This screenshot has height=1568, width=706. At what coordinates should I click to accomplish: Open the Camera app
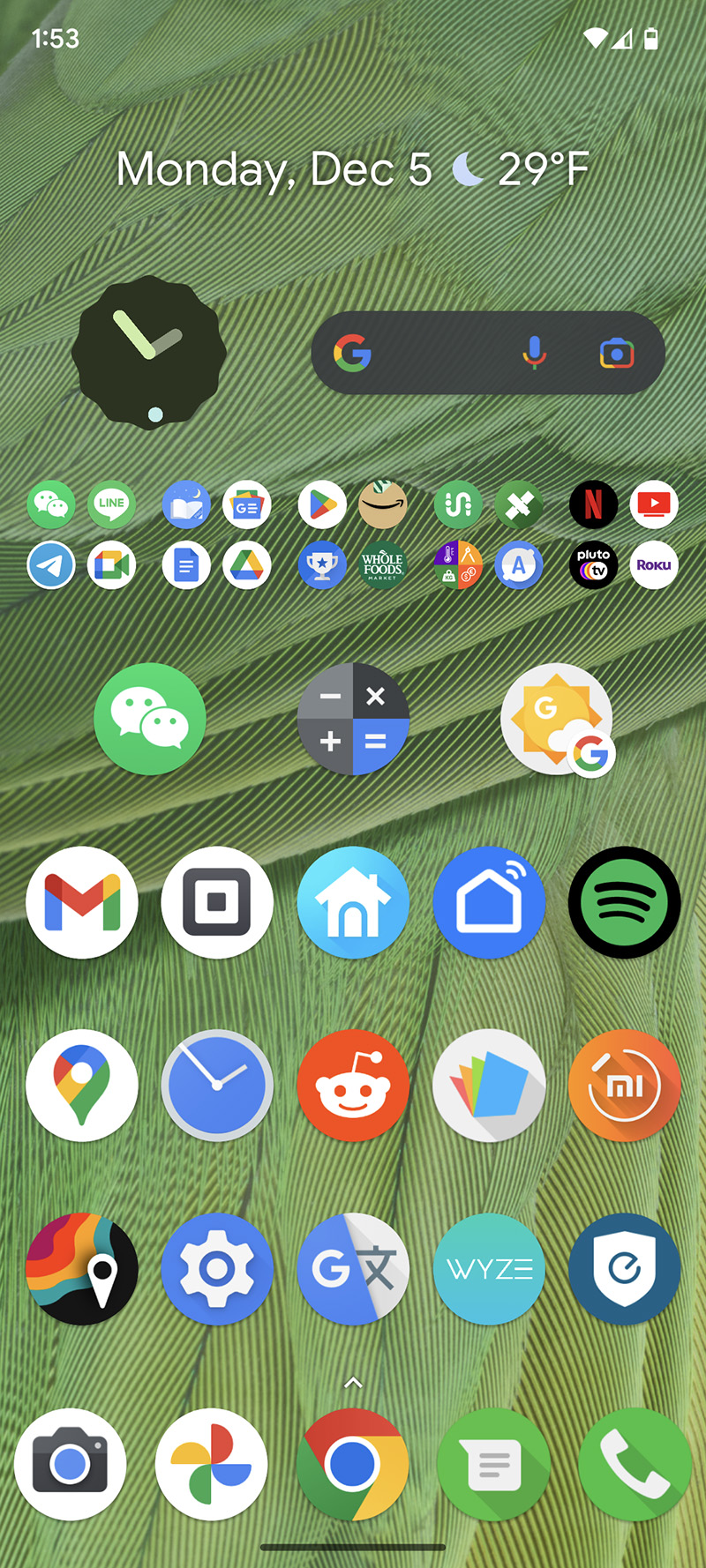[71, 1464]
